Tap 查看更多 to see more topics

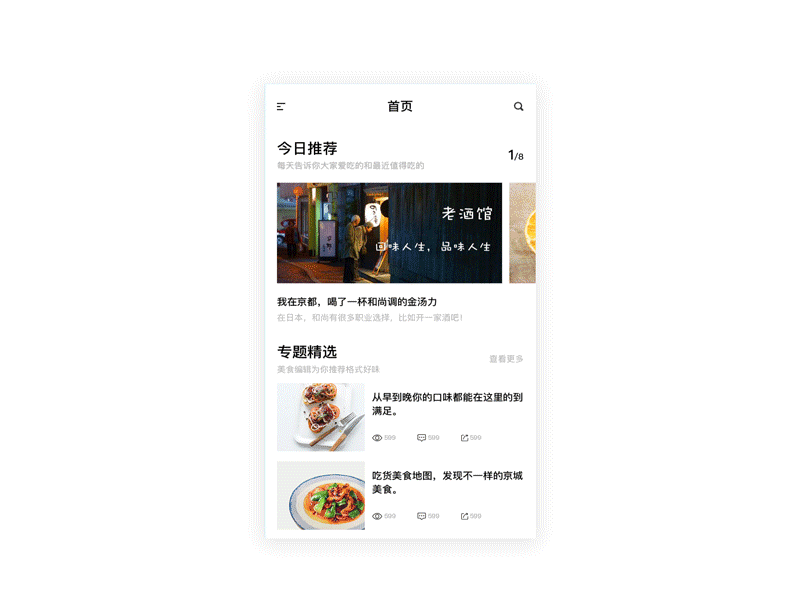(506, 359)
